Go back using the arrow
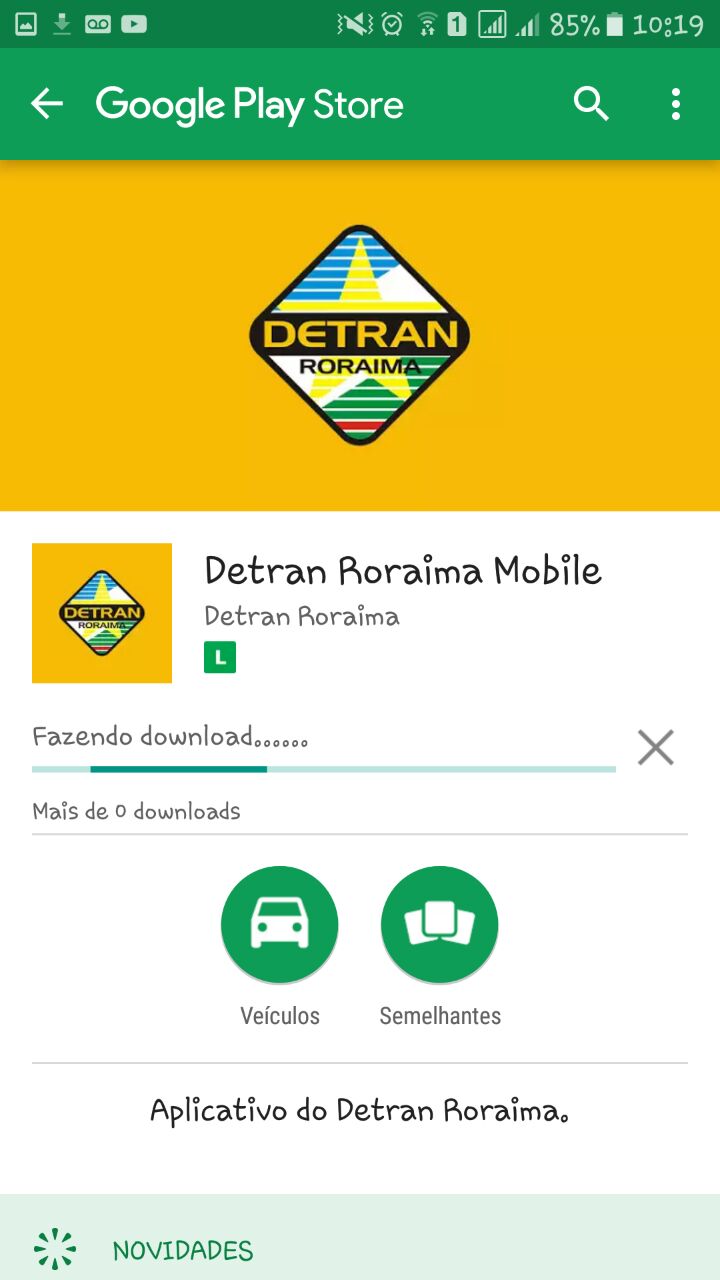 (47, 104)
